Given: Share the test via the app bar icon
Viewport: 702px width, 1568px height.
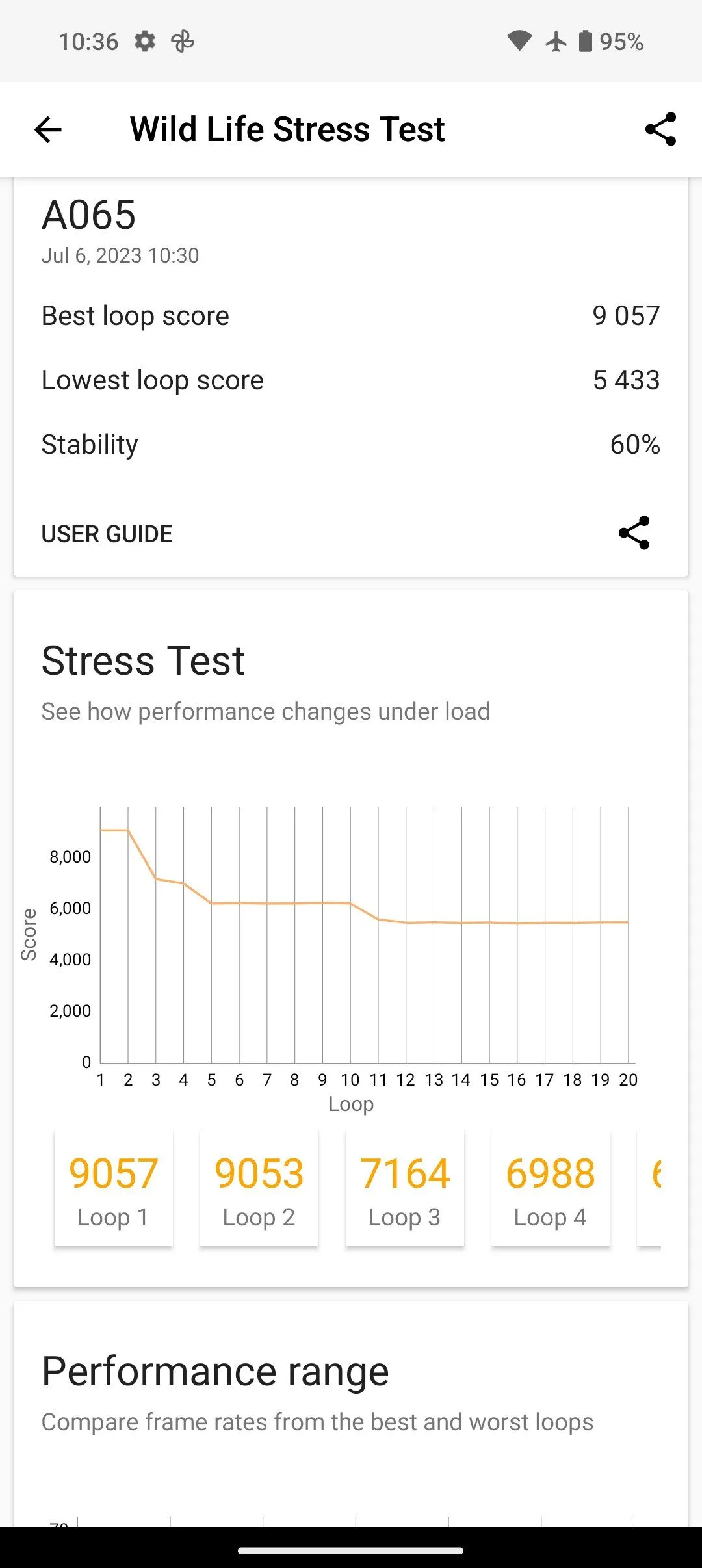Looking at the screenshot, I should pyautogui.click(x=660, y=129).
